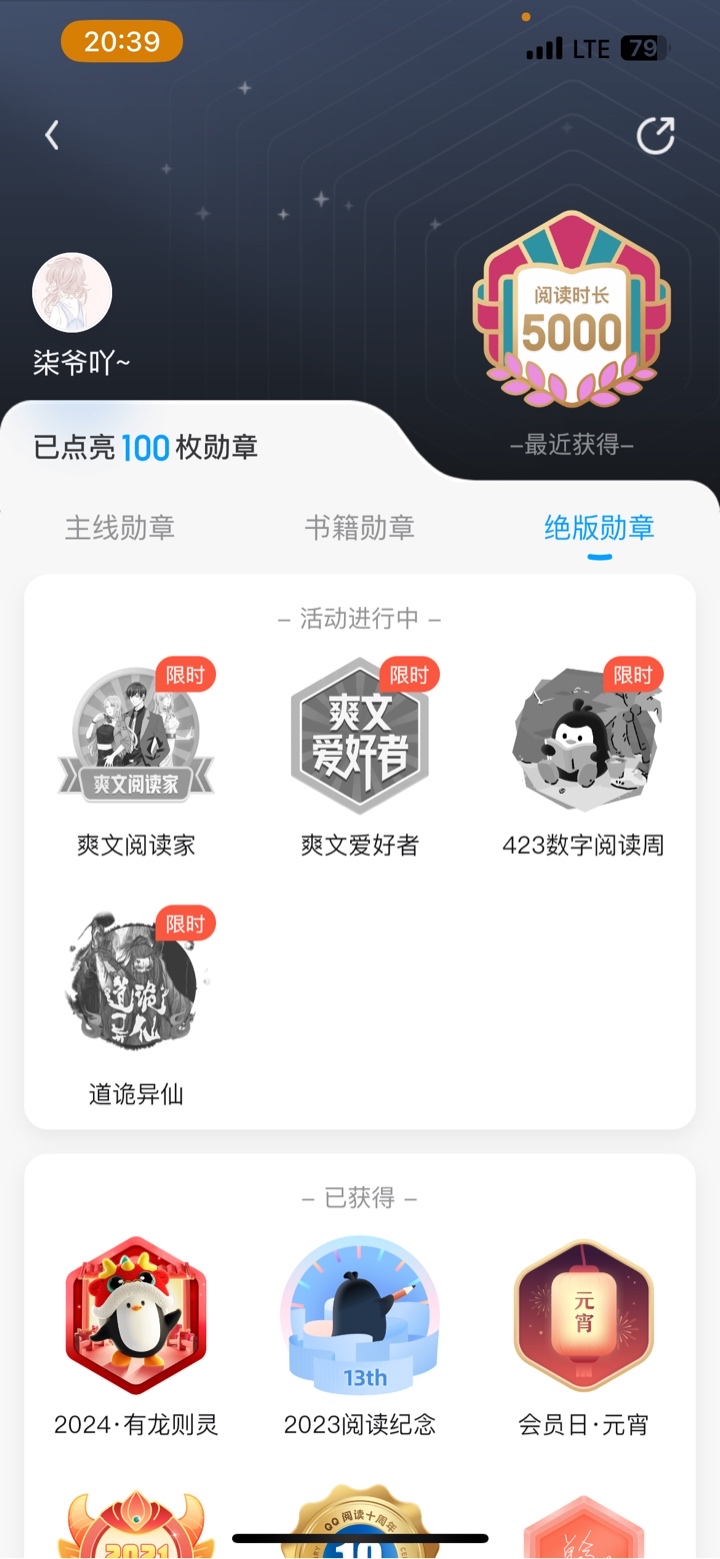
Task: Share the medal page
Action: click(x=656, y=135)
